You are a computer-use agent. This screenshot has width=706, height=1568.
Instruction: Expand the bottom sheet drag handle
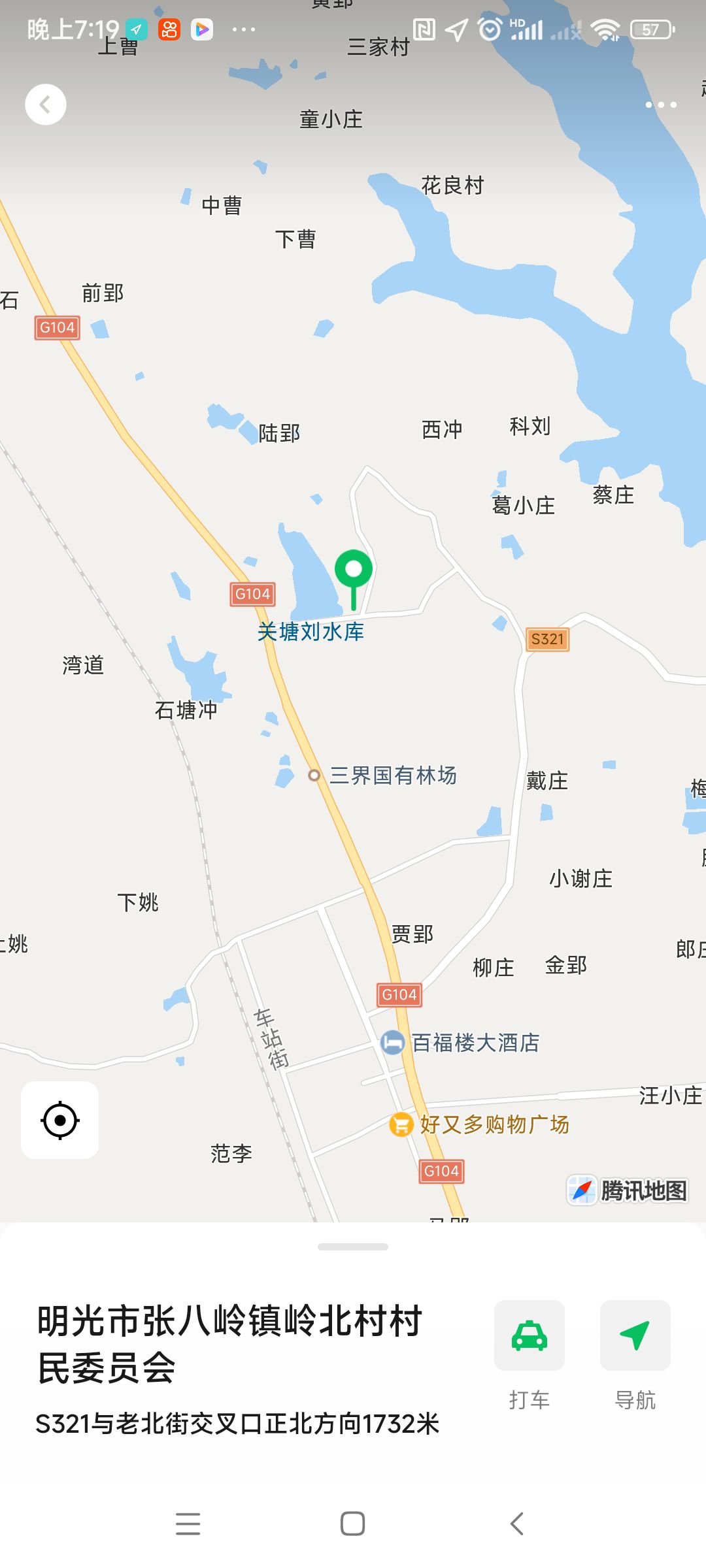(x=353, y=1247)
